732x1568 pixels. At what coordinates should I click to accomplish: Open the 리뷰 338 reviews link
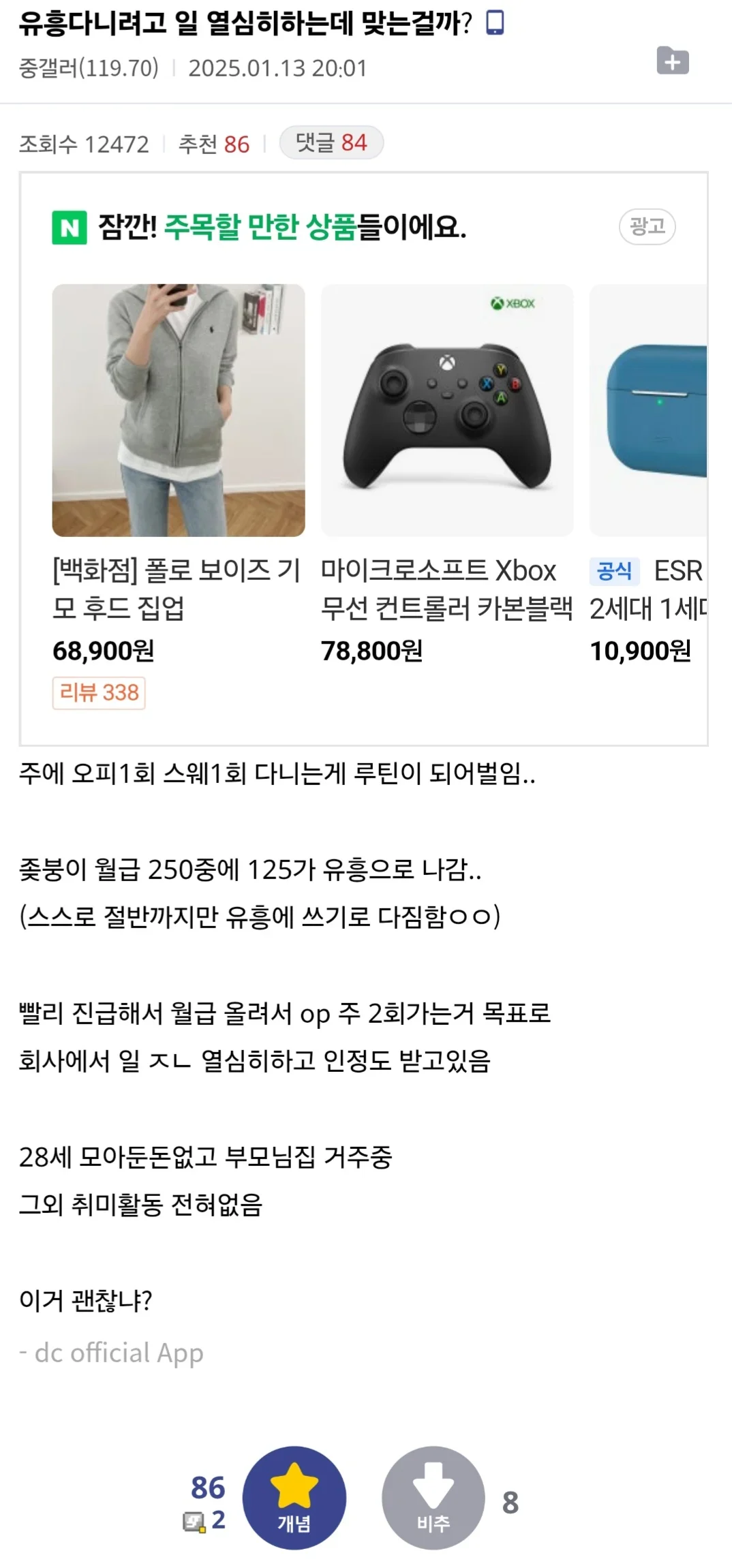point(98,692)
